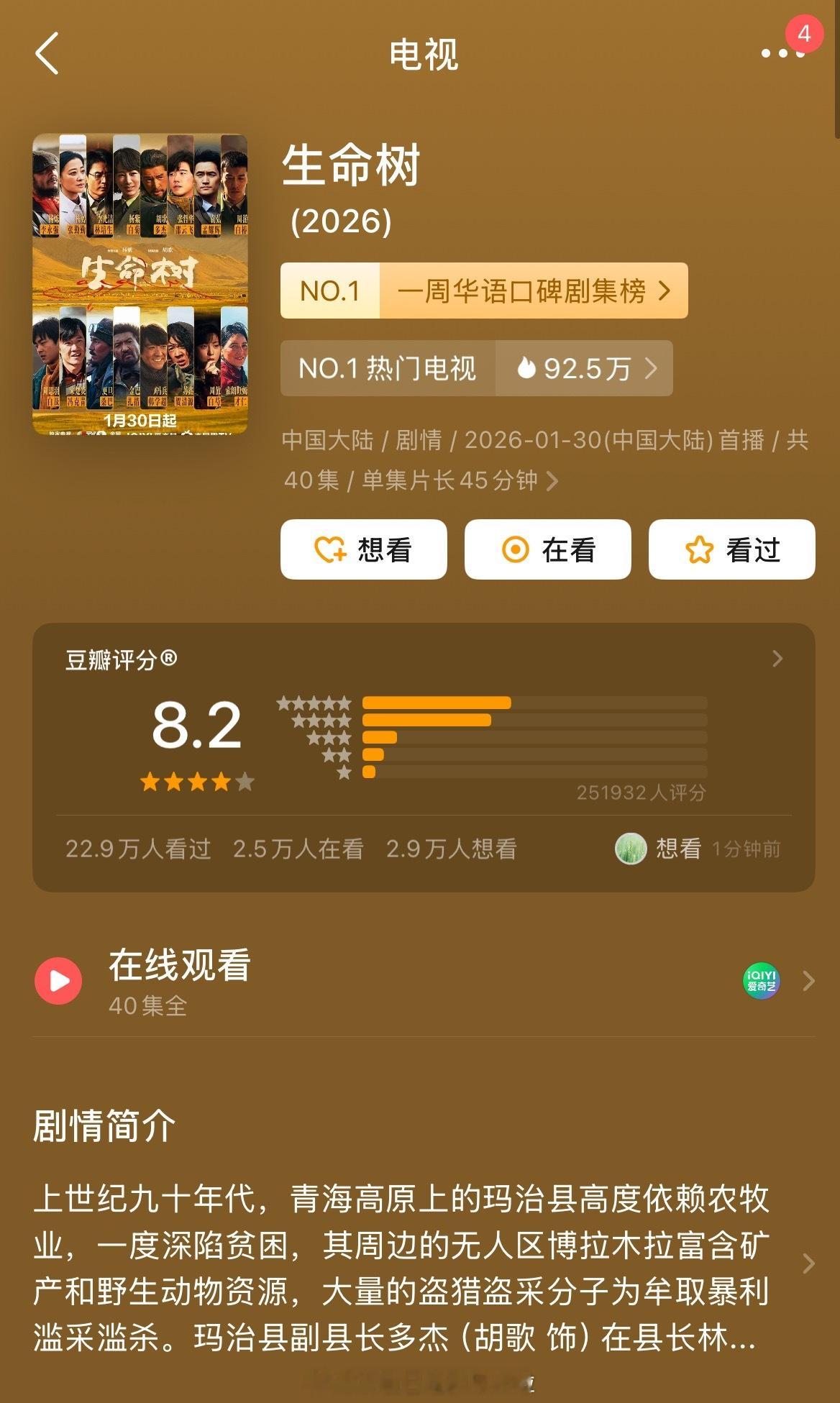Toggle 在看 watching status

[x=547, y=549]
